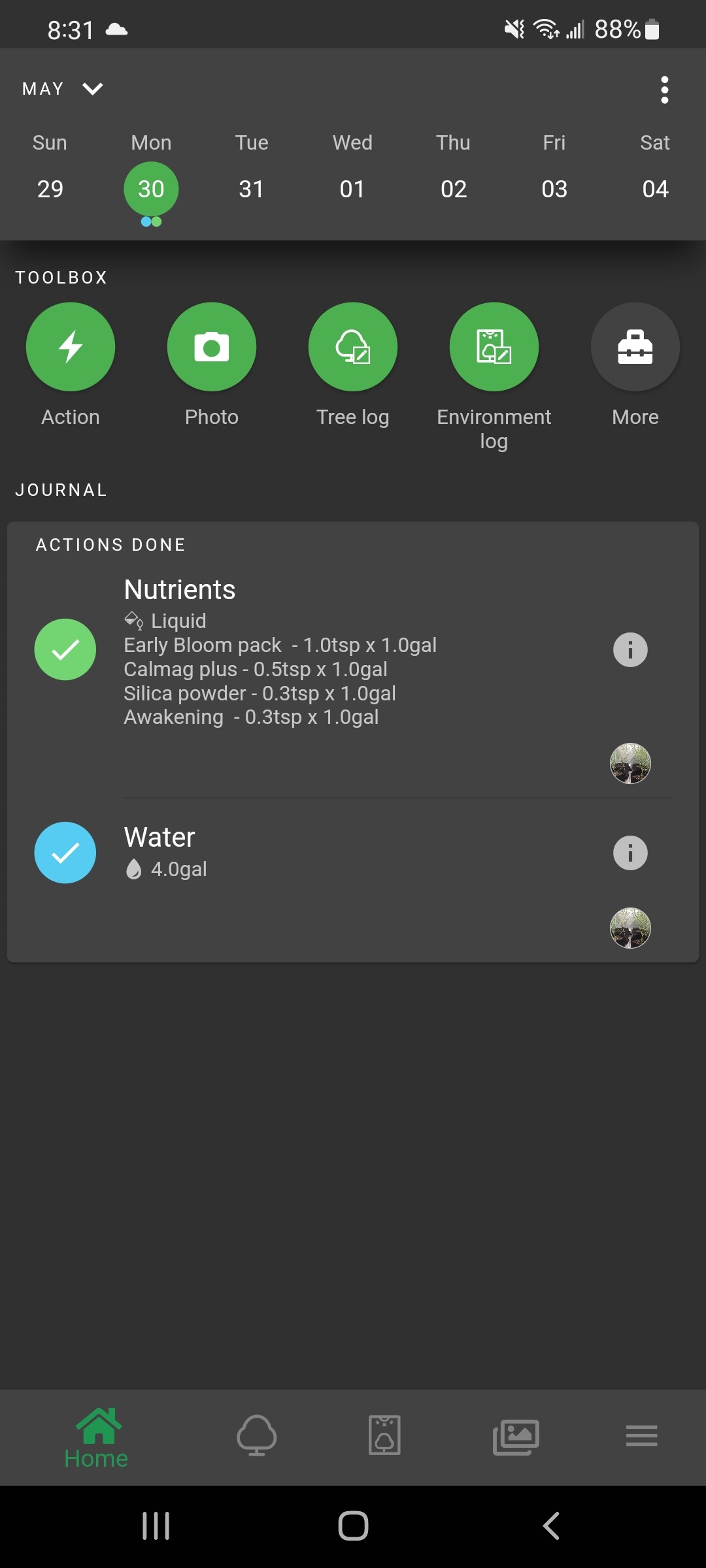Viewport: 706px width, 1568px height.
Task: Open the plant thumbnail under Water
Action: click(630, 928)
